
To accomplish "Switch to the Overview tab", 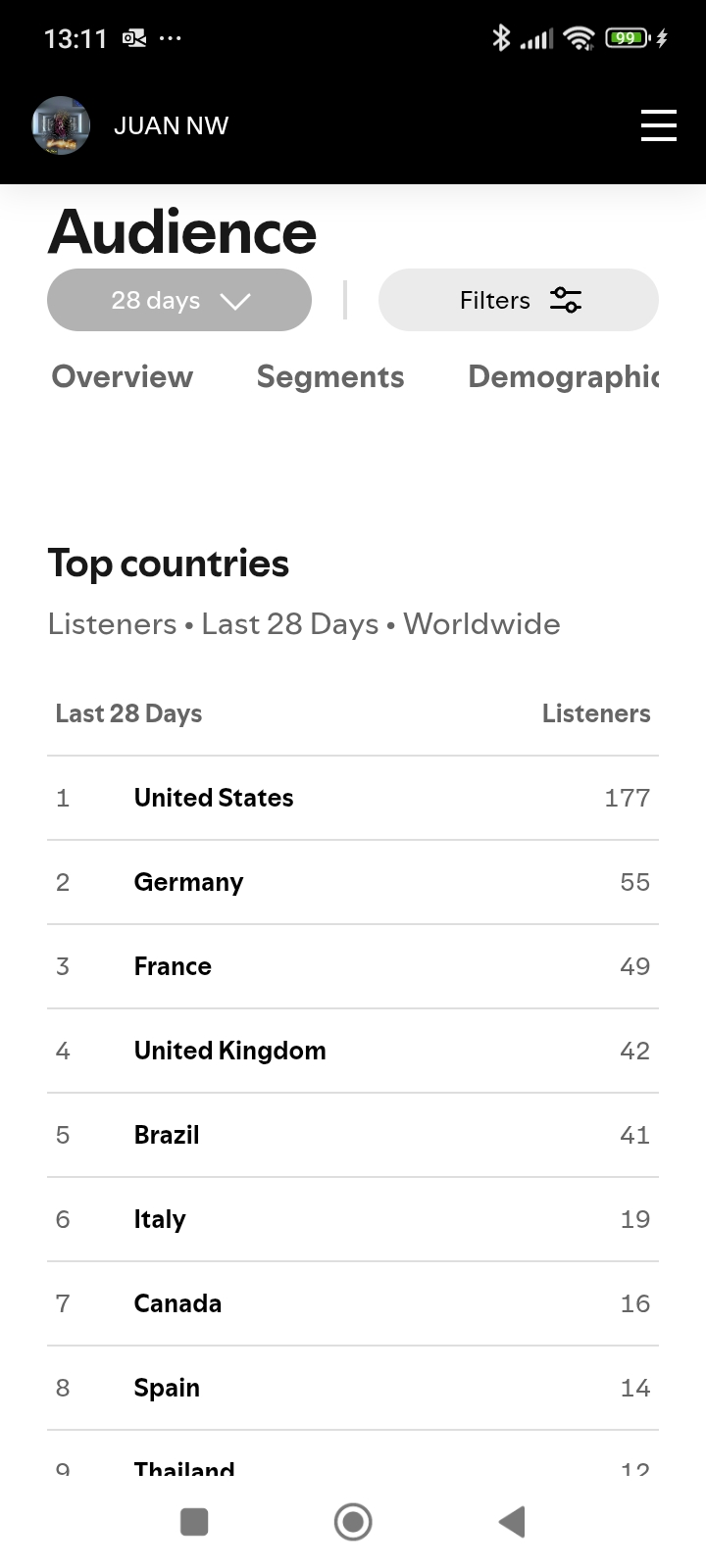I will 123,377.
